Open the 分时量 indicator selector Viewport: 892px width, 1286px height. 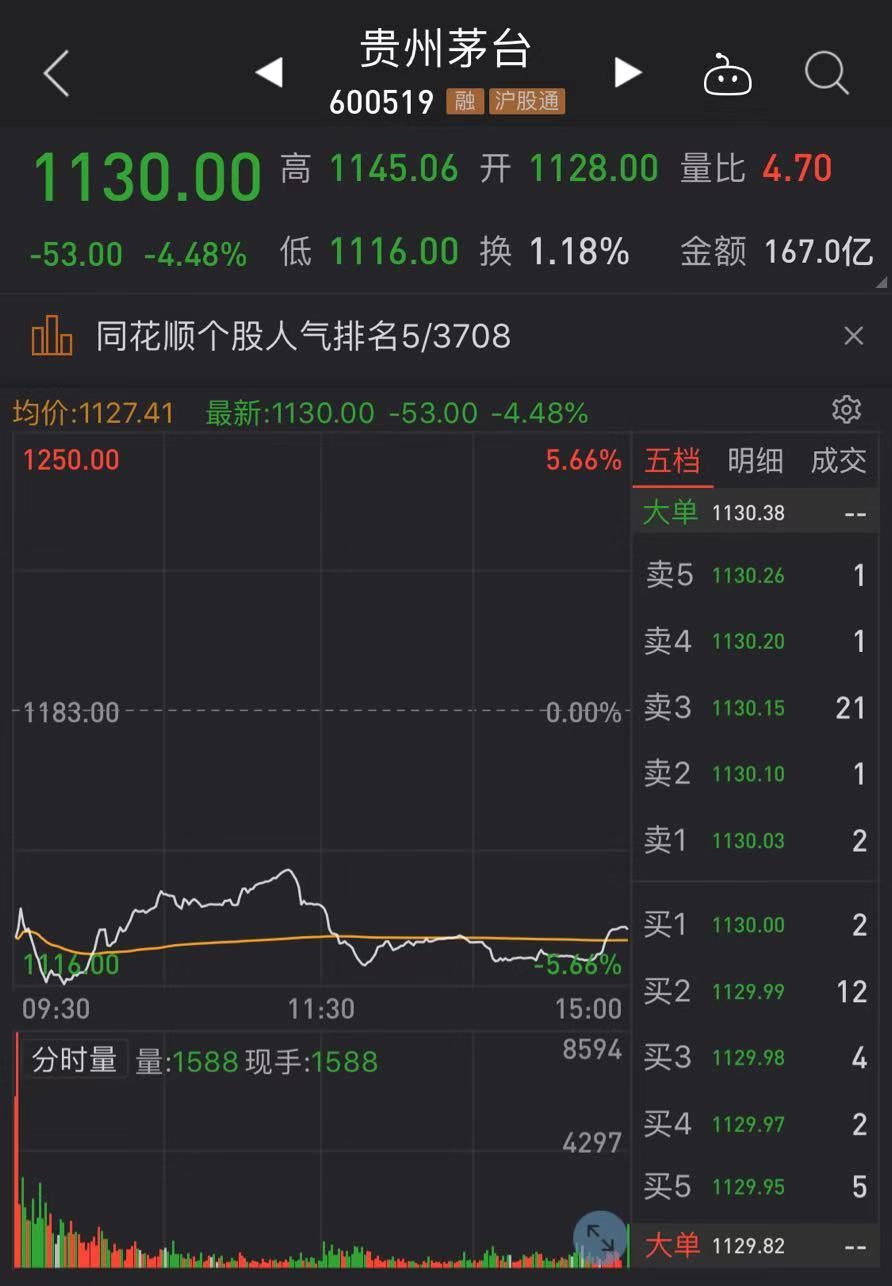[75, 1059]
